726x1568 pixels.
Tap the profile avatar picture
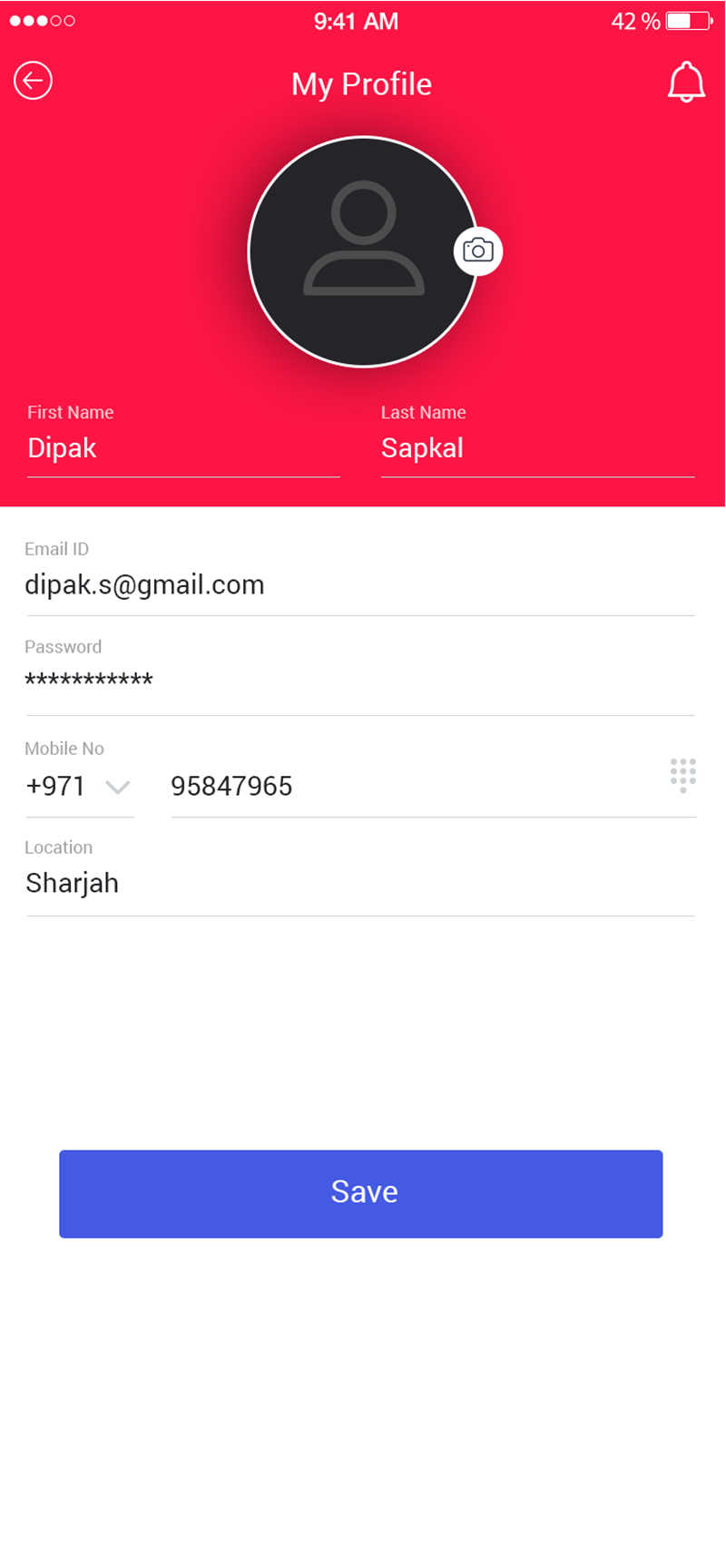pyautogui.click(x=363, y=251)
